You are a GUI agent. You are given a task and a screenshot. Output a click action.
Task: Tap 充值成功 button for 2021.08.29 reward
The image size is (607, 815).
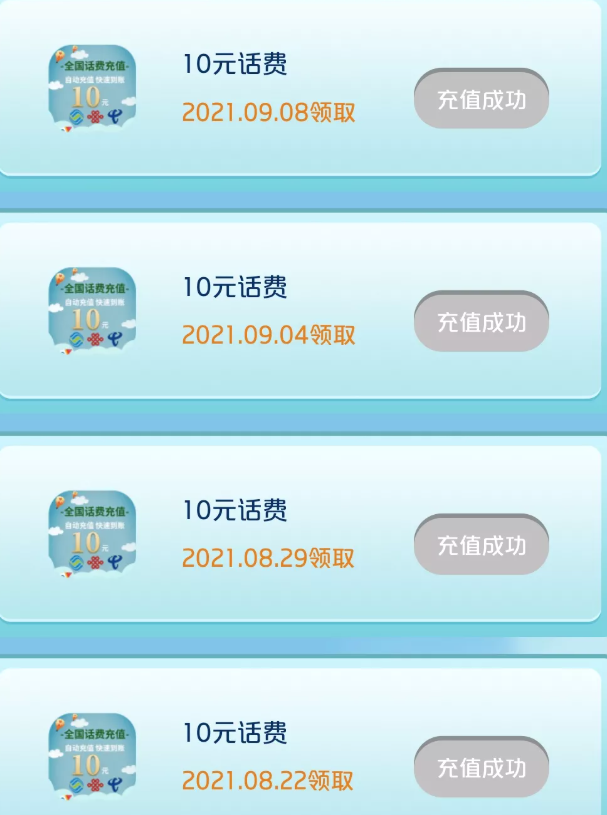coord(481,545)
